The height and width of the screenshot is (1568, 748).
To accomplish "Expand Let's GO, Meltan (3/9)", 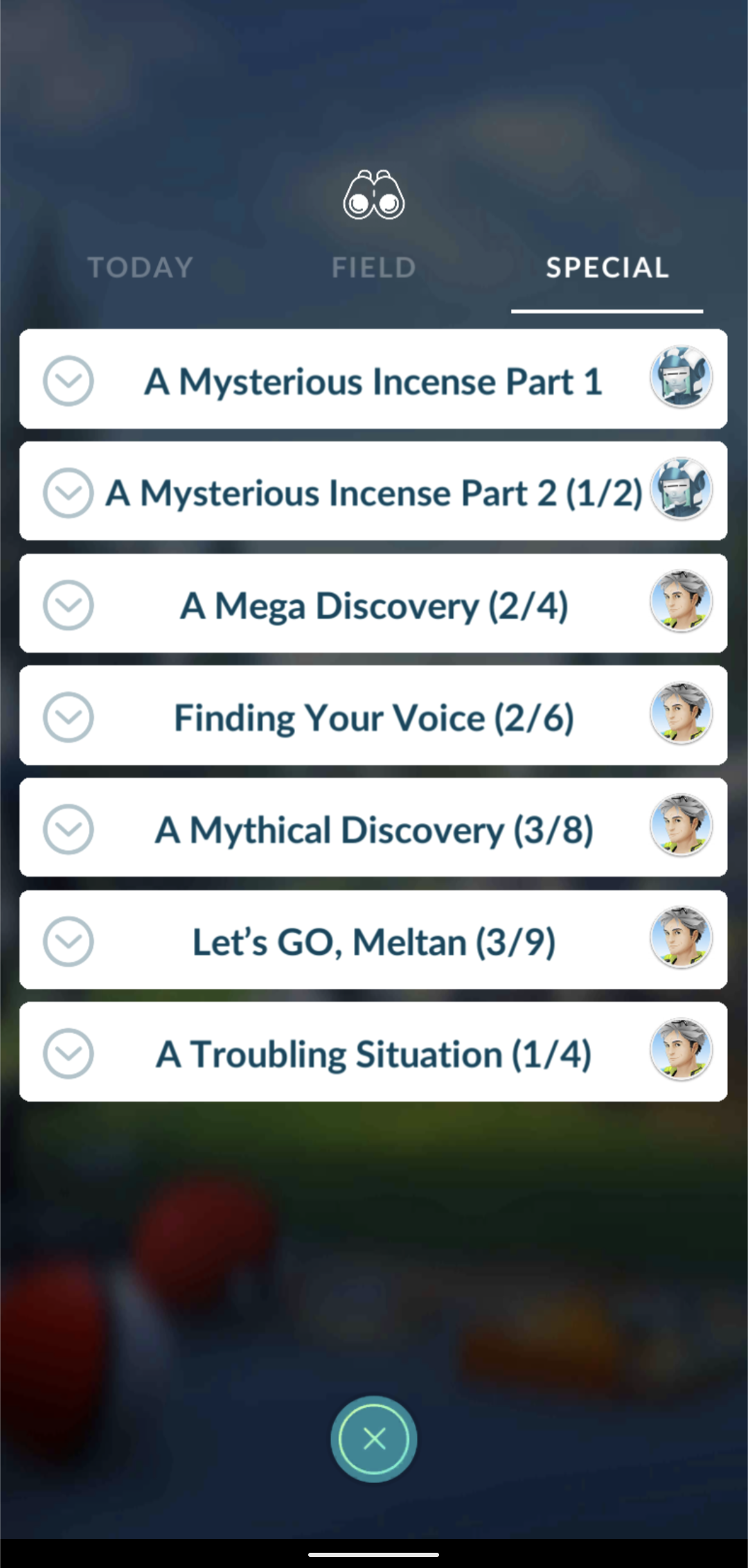I will [373, 940].
